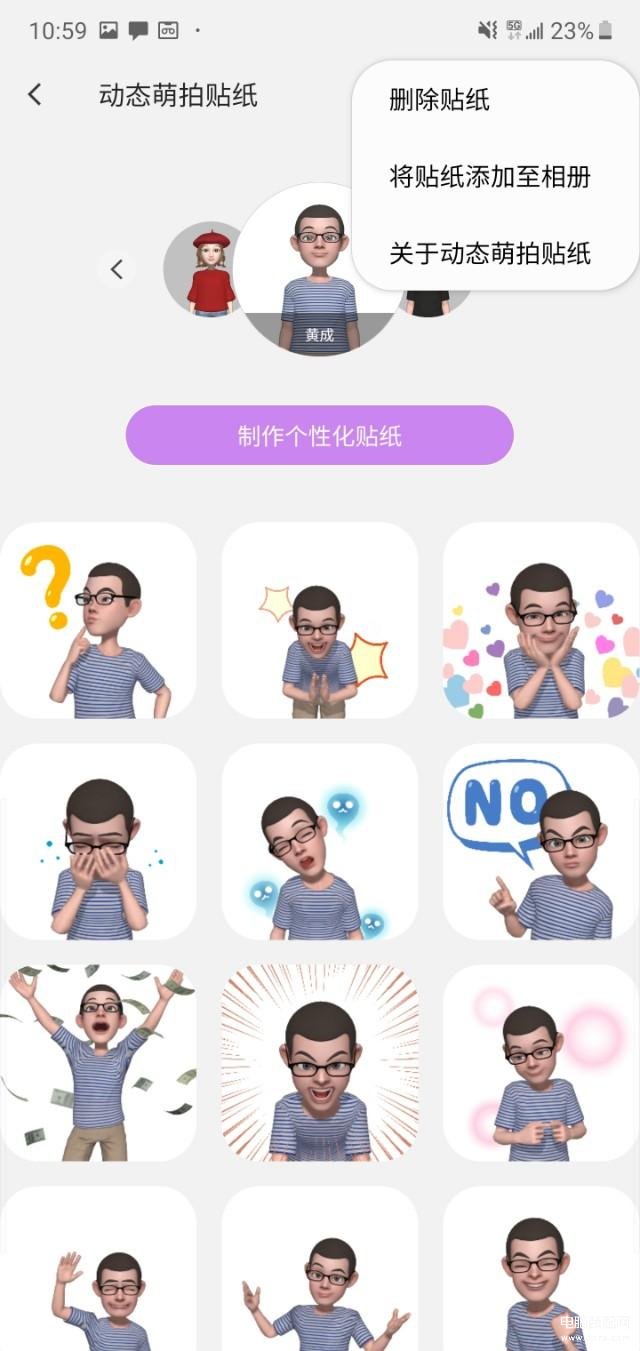The width and height of the screenshot is (640, 1351).
Task: Open the falling money sticker
Action: click(x=98, y=1063)
